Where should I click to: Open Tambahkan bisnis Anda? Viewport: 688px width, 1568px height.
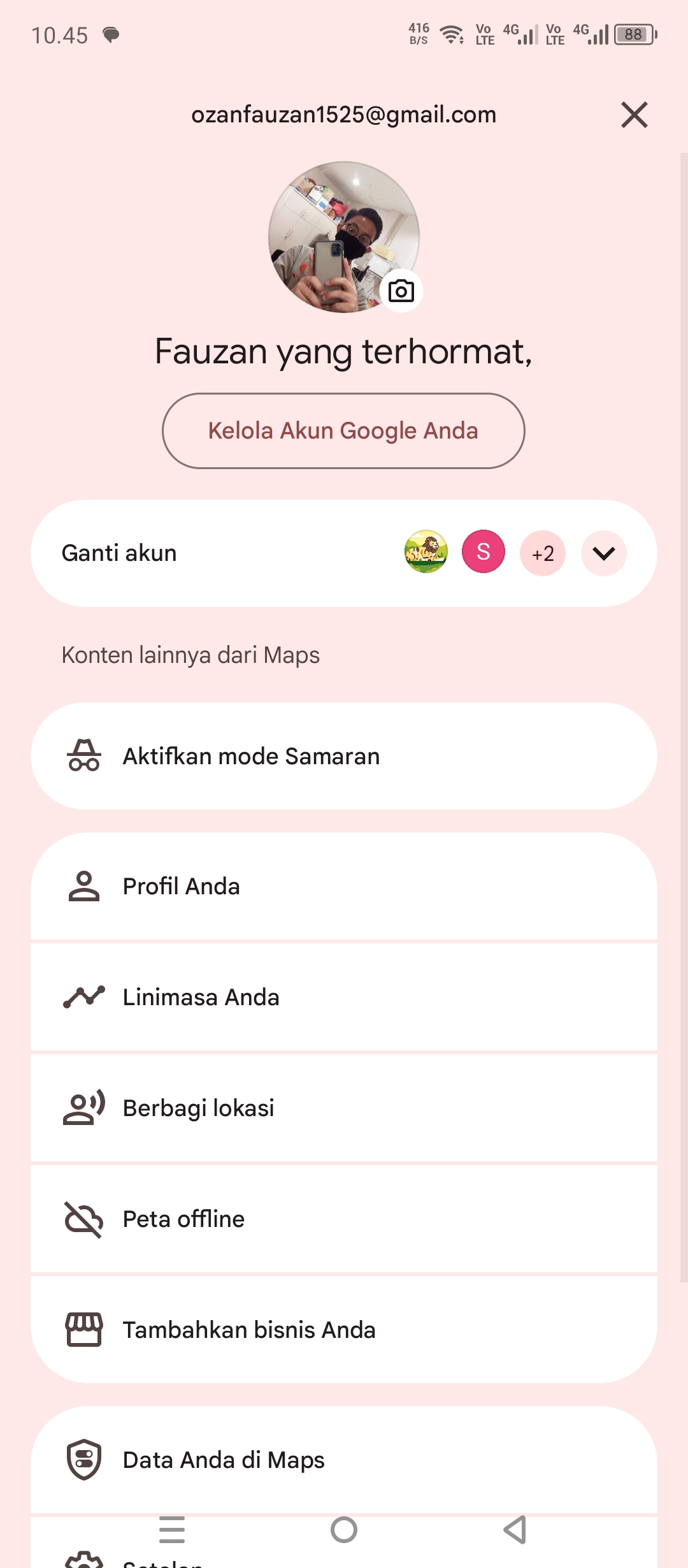(344, 1330)
